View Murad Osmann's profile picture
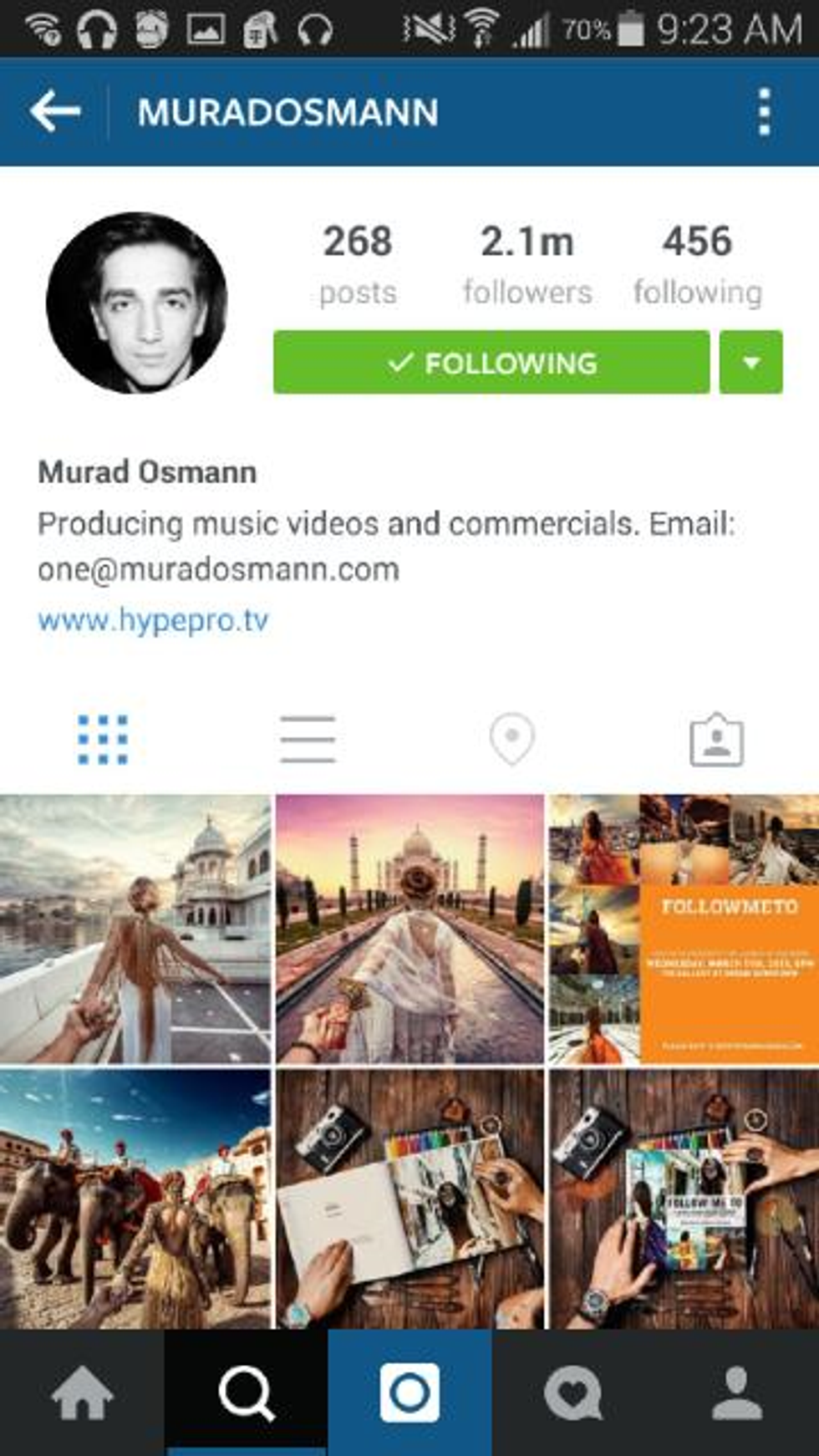 point(137,303)
